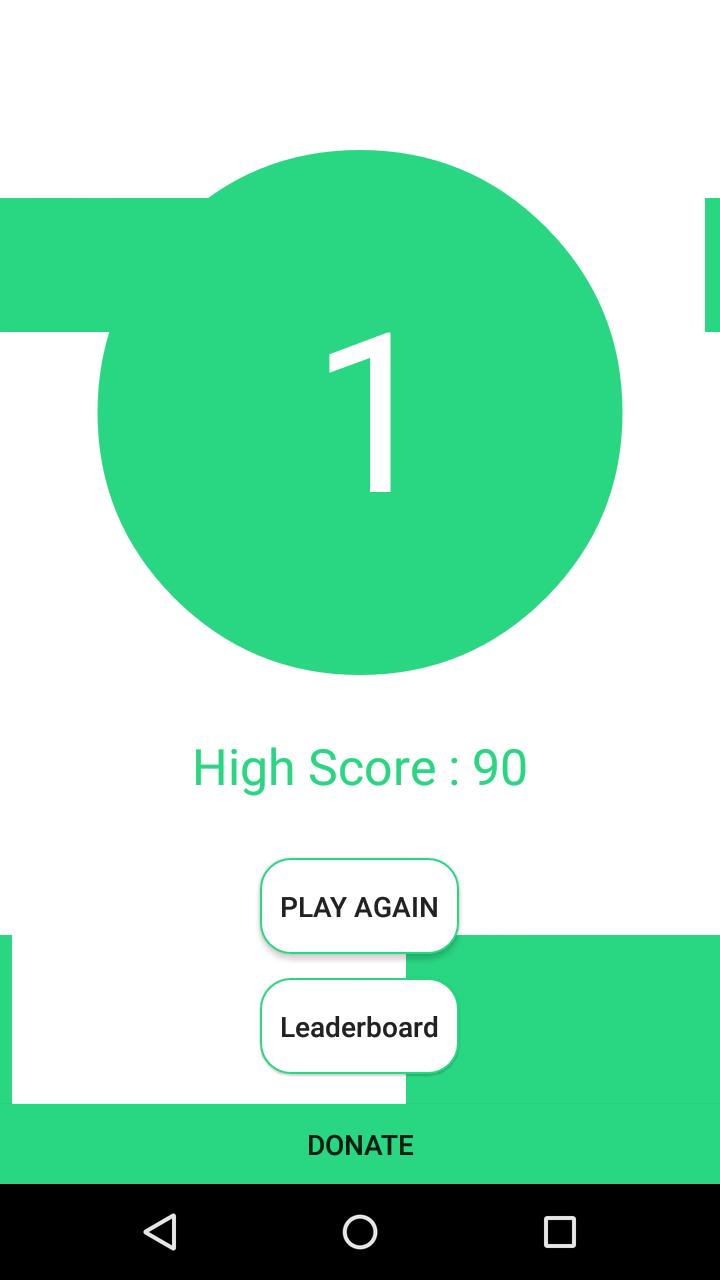The width and height of the screenshot is (720, 1280).
Task: Open the DONATE option
Action: coord(360,1145)
